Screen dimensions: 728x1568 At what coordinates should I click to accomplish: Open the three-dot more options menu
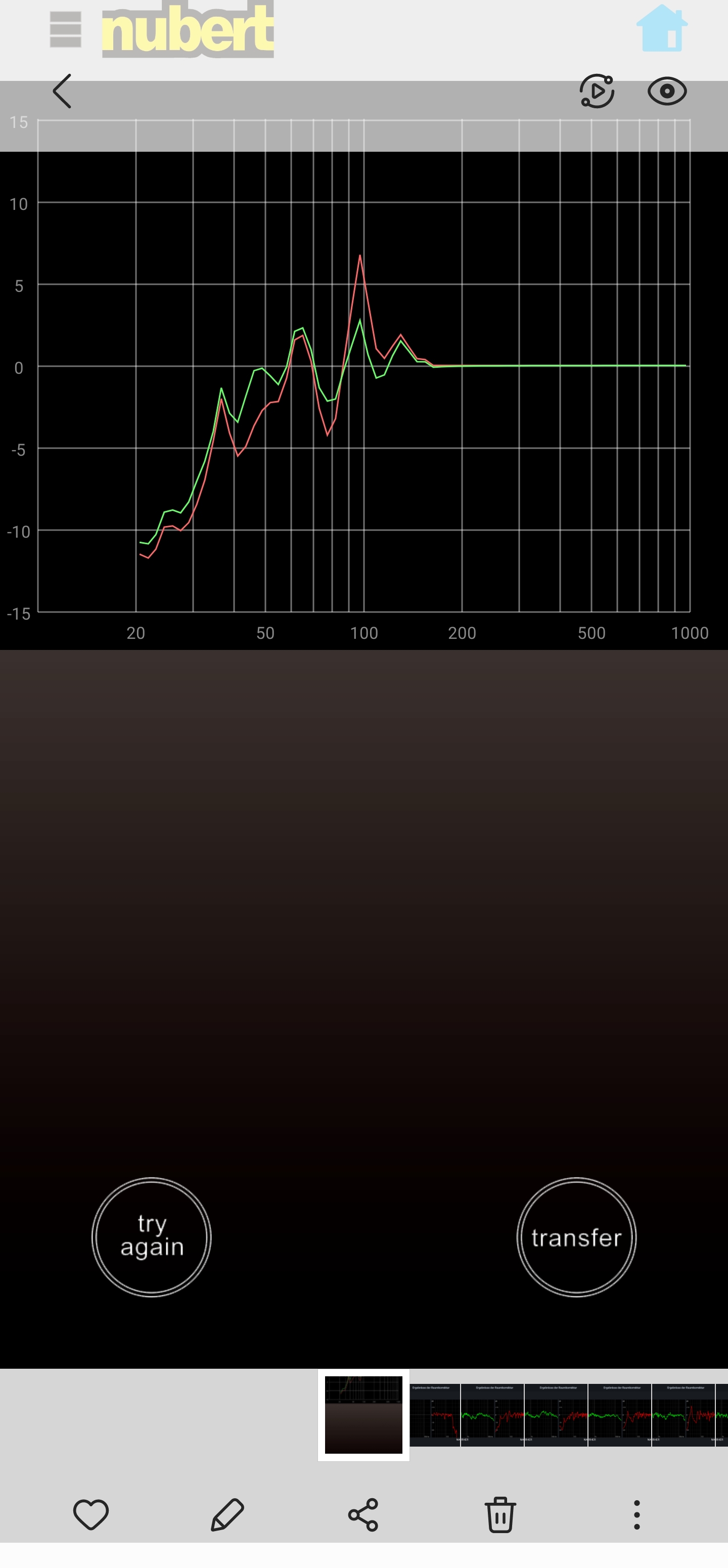(x=637, y=1514)
